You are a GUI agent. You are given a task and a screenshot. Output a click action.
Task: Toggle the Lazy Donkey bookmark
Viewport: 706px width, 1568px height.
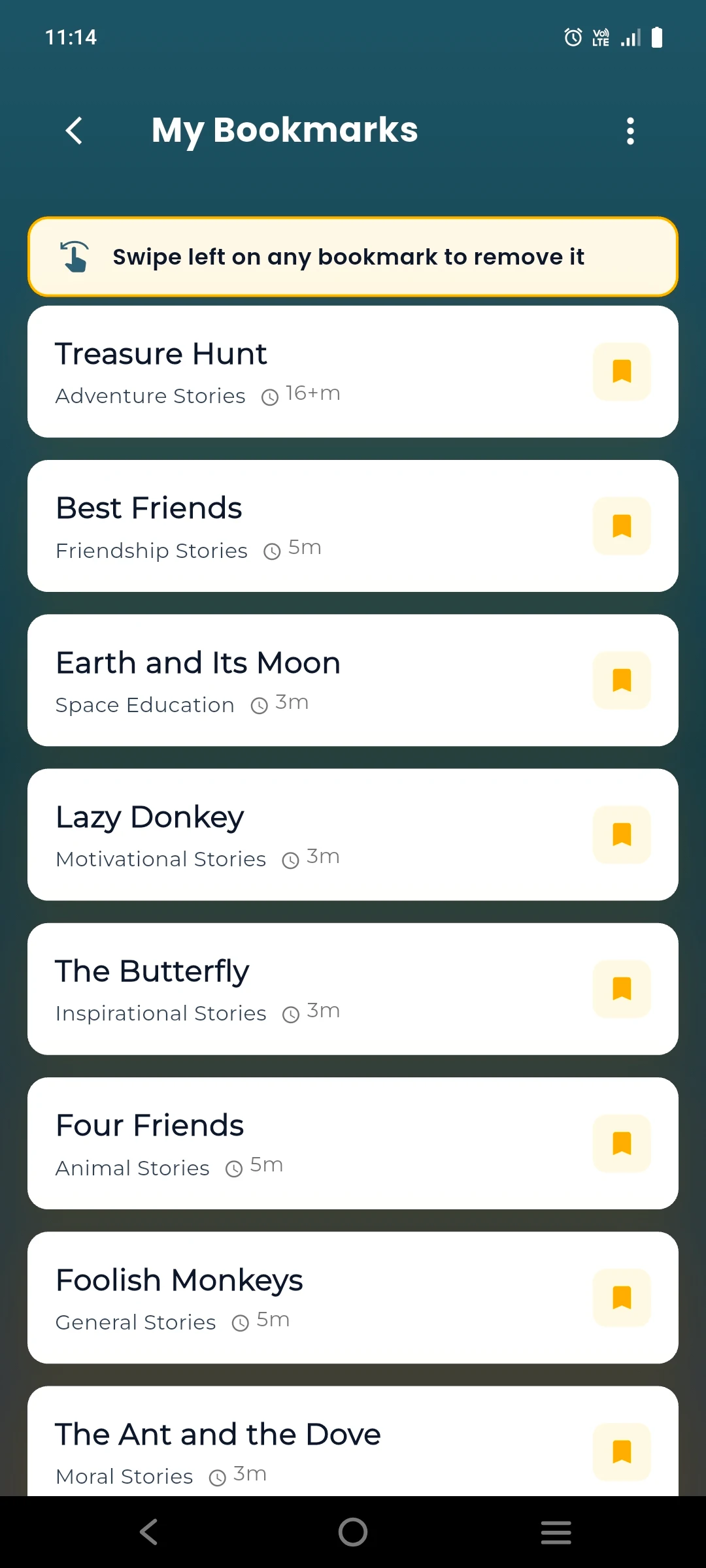point(622,834)
